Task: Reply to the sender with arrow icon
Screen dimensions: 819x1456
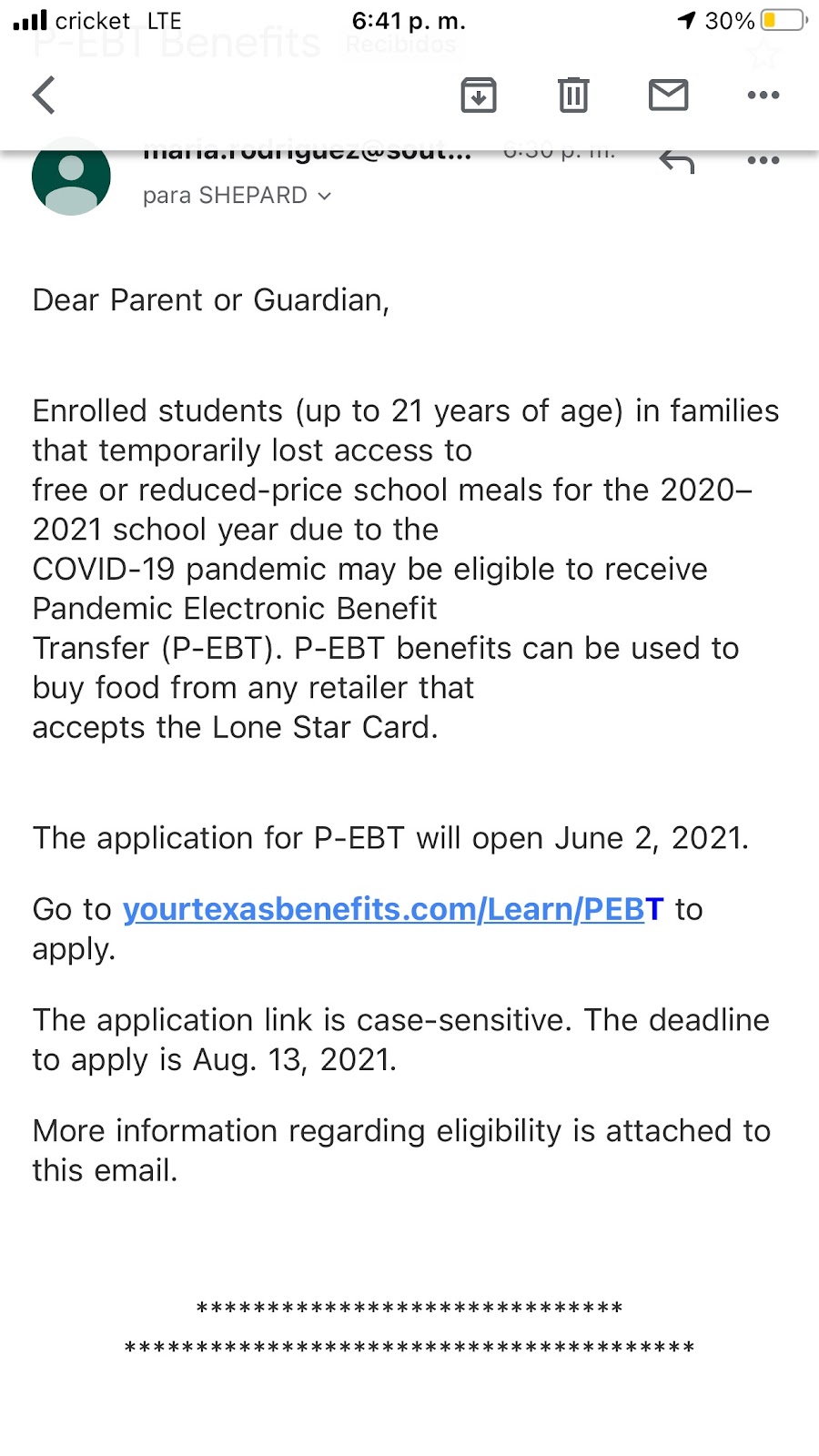Action: 677,163
